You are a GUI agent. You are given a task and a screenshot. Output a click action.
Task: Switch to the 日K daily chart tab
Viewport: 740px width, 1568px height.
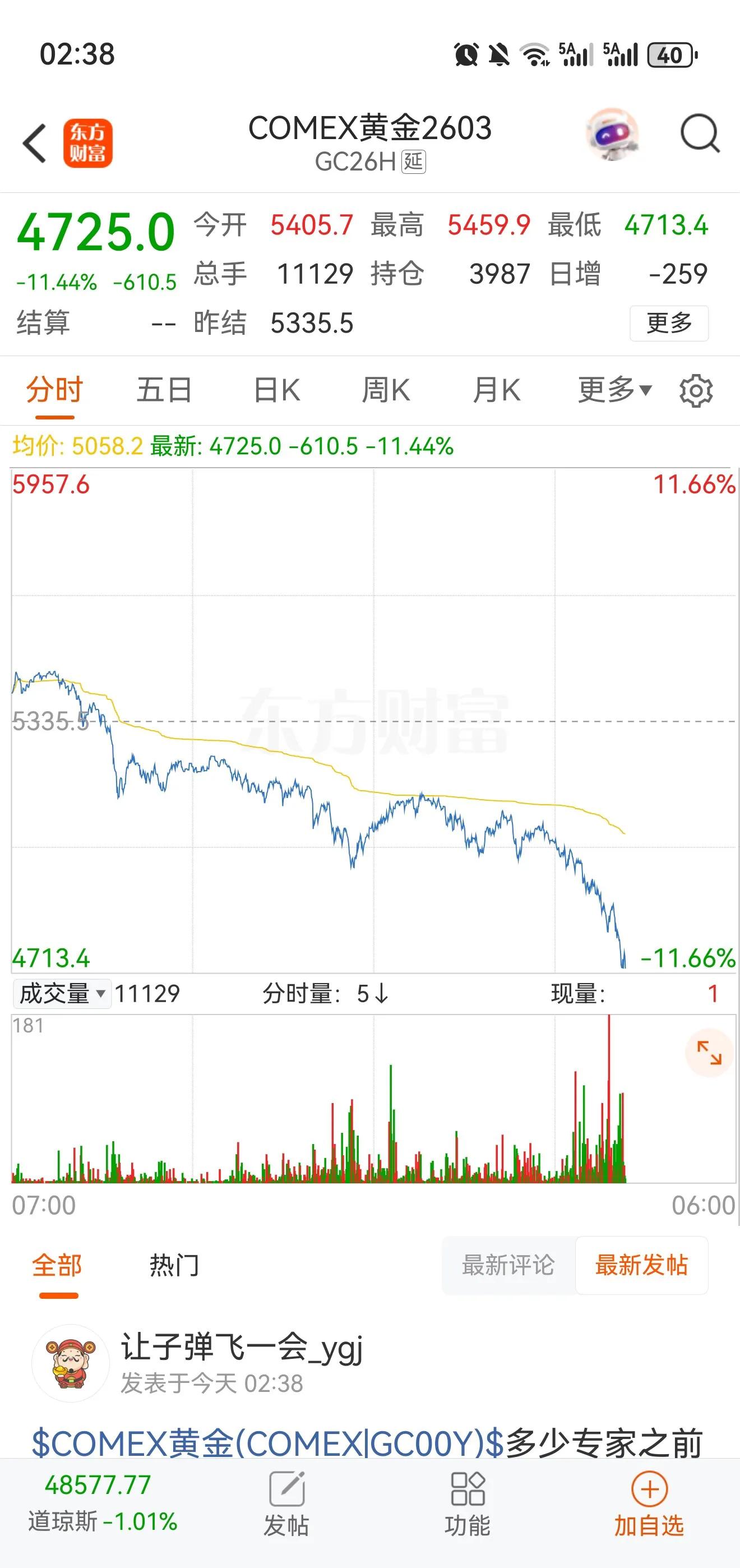point(275,390)
